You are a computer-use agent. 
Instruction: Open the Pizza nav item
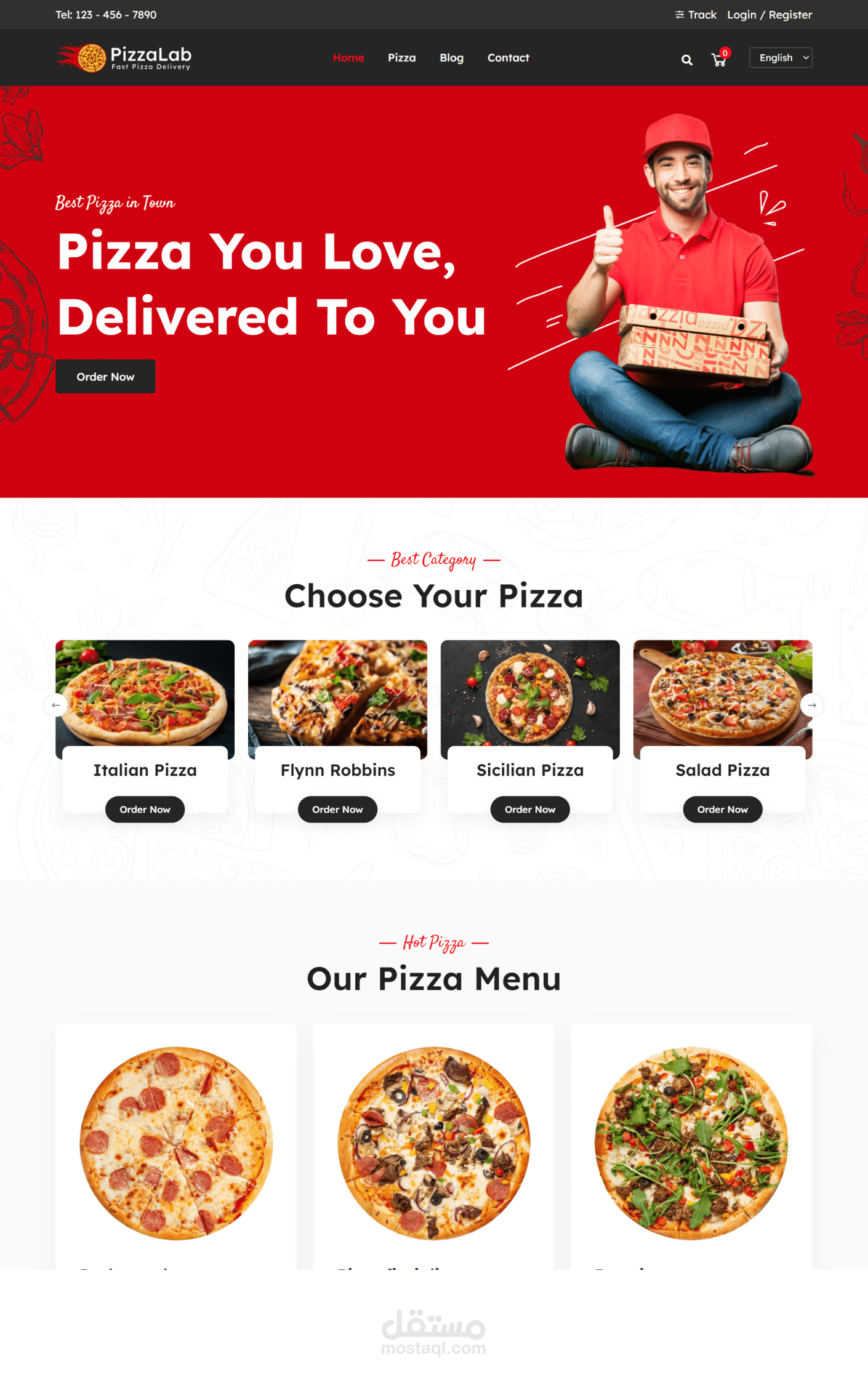tap(401, 58)
